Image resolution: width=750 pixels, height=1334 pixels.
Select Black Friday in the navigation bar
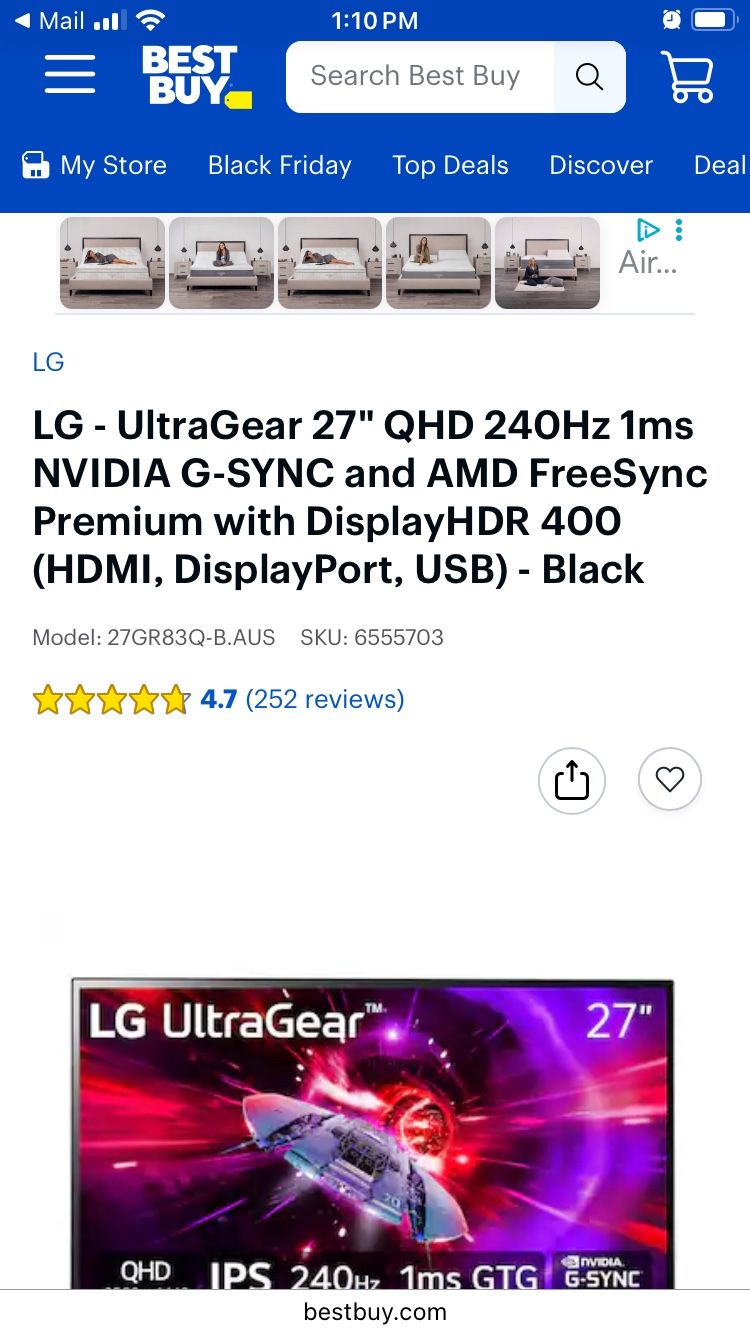(279, 165)
